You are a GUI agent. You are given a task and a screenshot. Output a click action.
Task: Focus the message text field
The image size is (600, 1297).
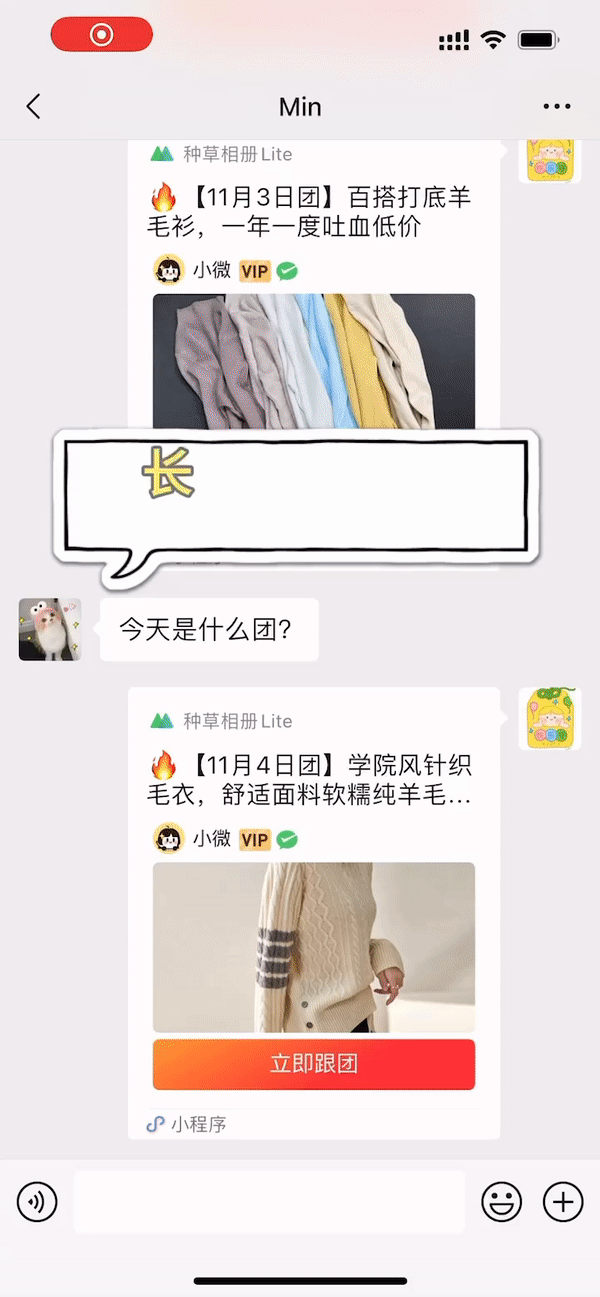coord(269,1201)
